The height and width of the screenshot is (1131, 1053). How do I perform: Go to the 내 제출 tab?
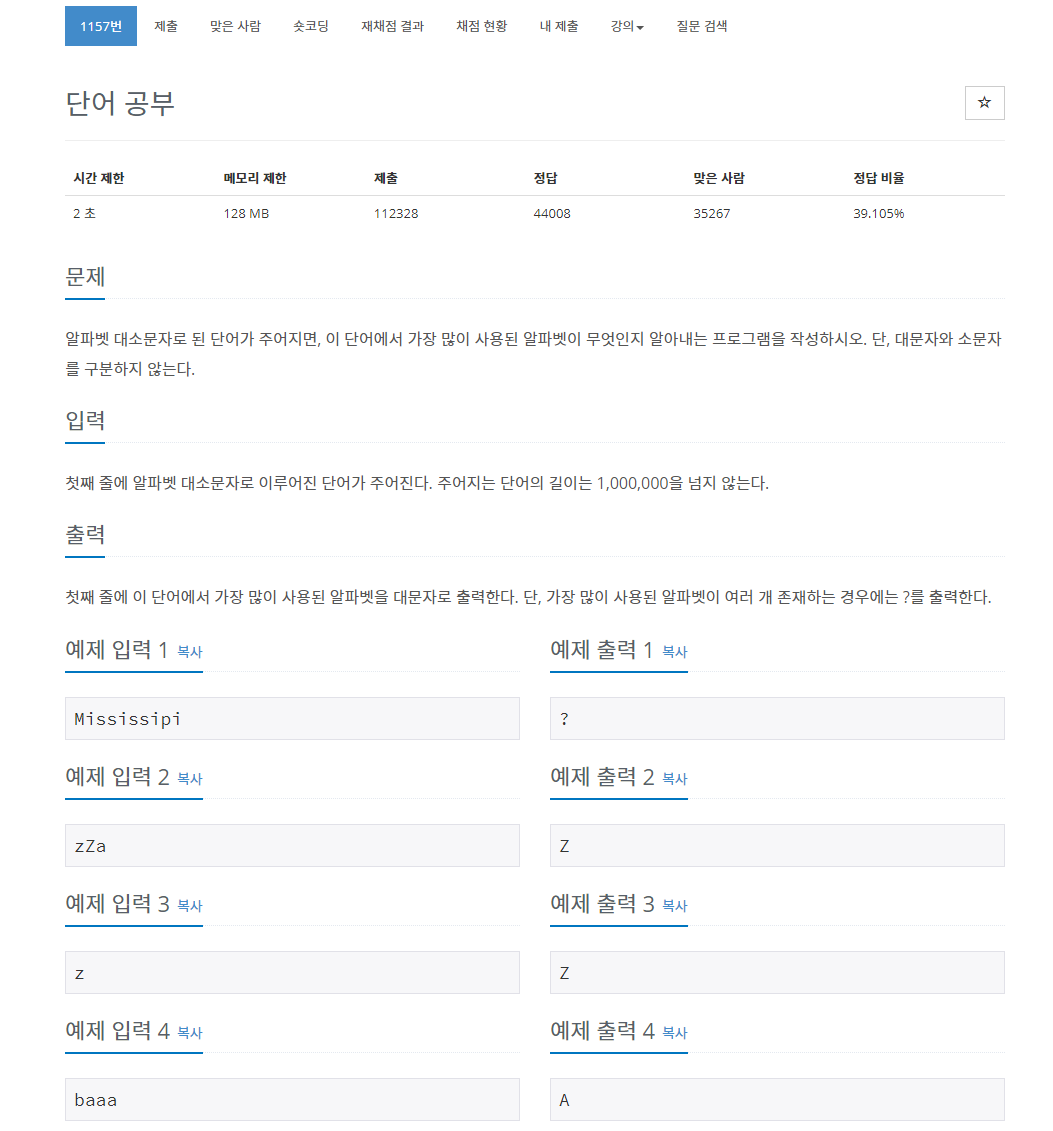(559, 26)
